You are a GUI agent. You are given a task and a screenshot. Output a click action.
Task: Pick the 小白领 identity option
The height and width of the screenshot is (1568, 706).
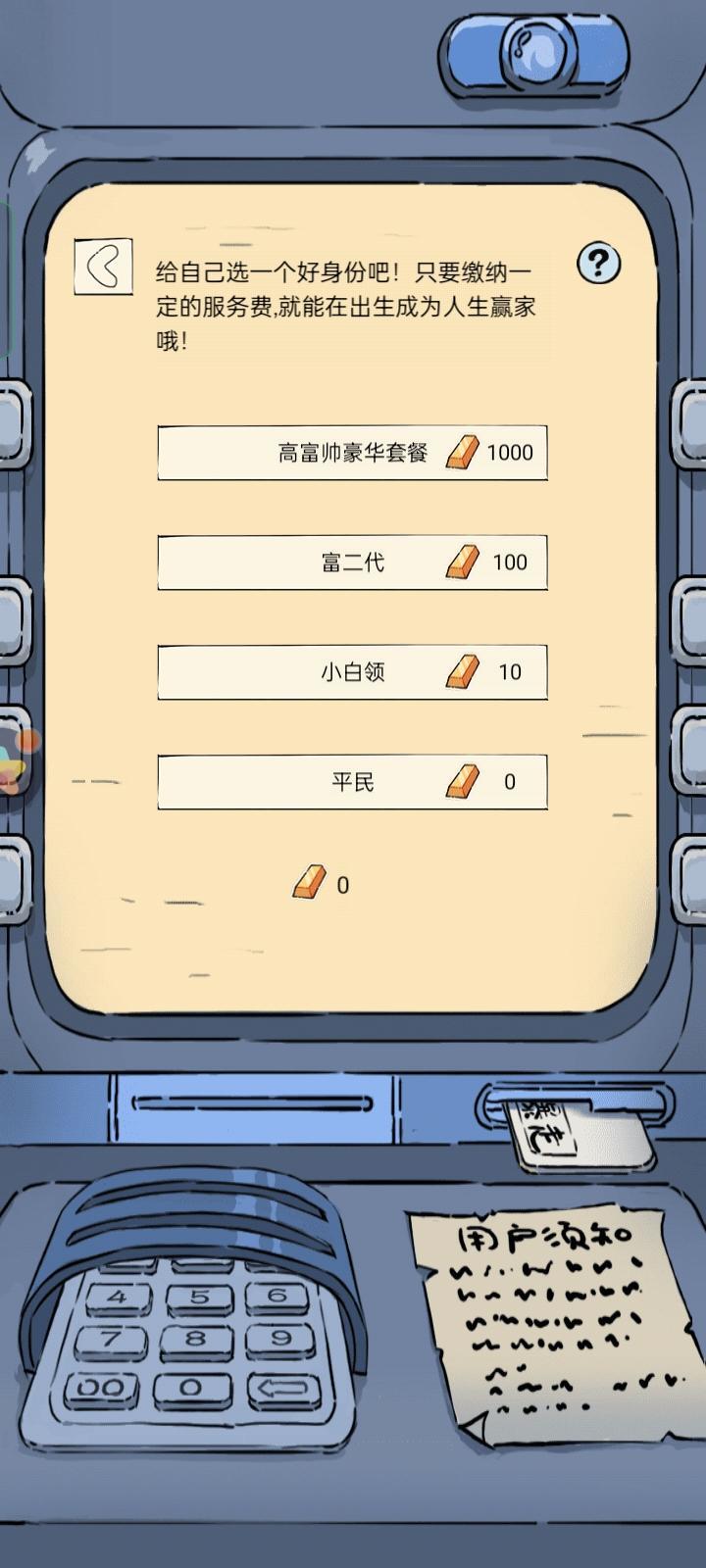pyautogui.click(x=353, y=672)
